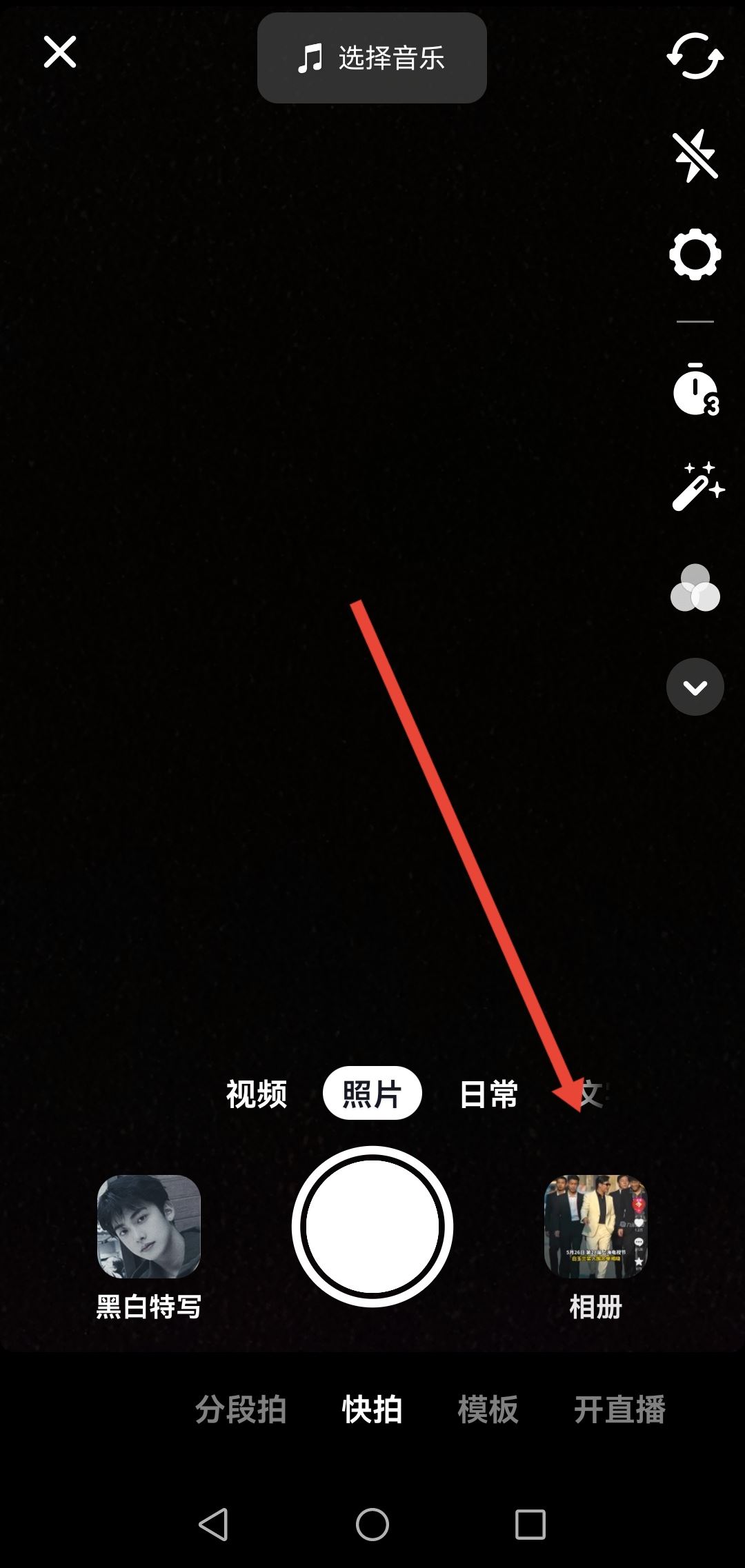This screenshot has height=1568, width=745.
Task: Set the countdown timer
Action: pyautogui.click(x=695, y=390)
